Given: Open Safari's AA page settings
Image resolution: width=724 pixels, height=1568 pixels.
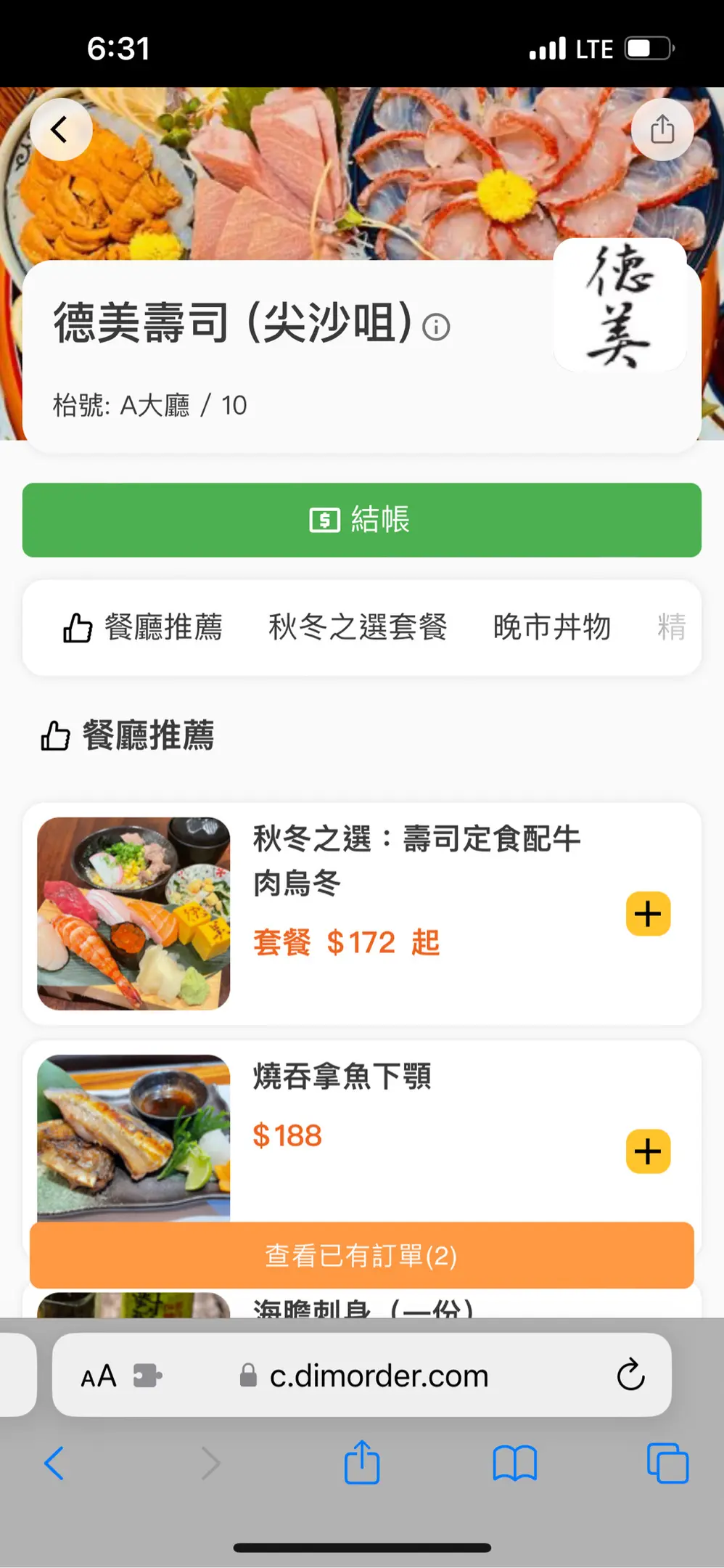Looking at the screenshot, I should click(99, 1376).
